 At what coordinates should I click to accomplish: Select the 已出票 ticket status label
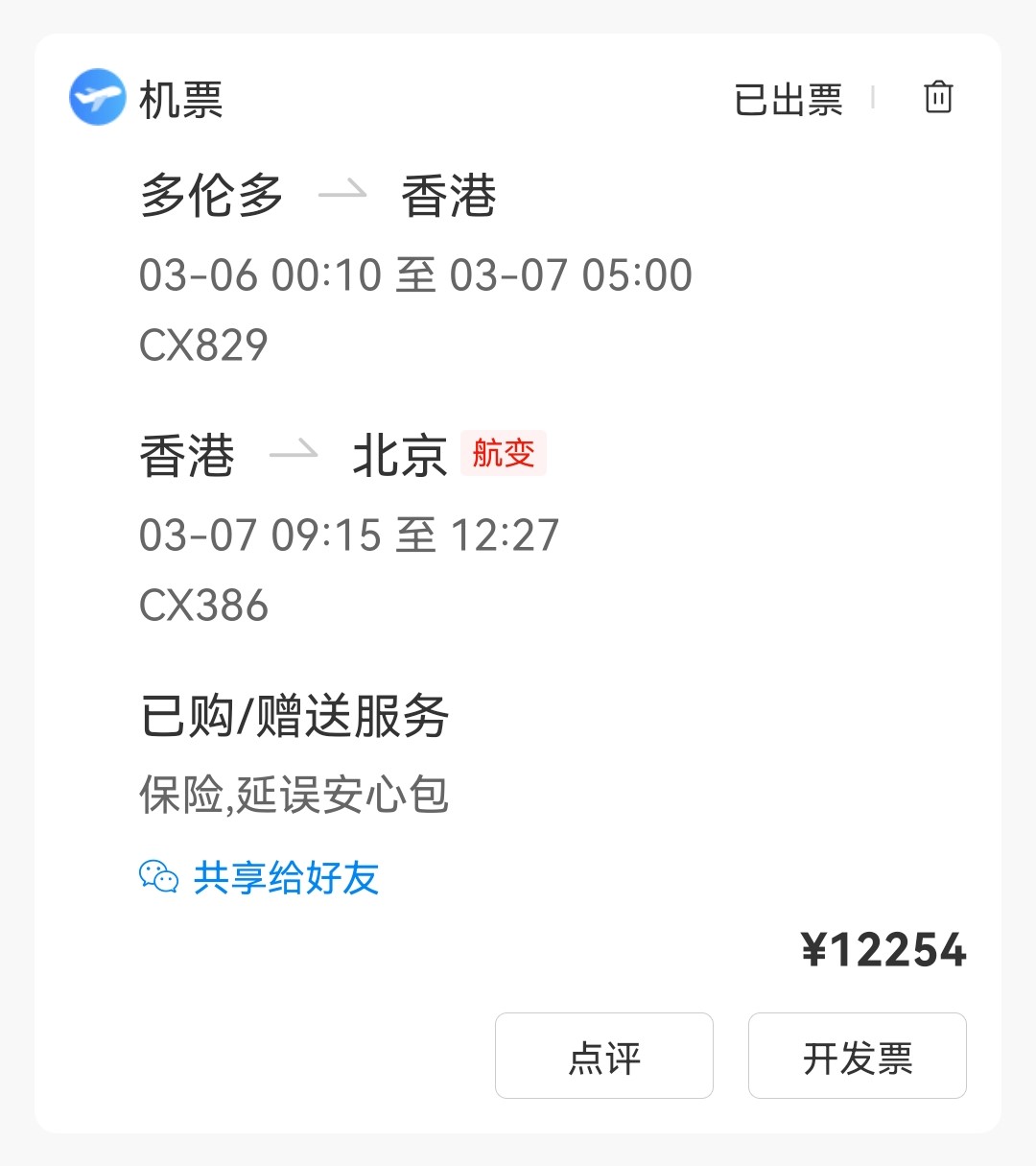point(789,98)
